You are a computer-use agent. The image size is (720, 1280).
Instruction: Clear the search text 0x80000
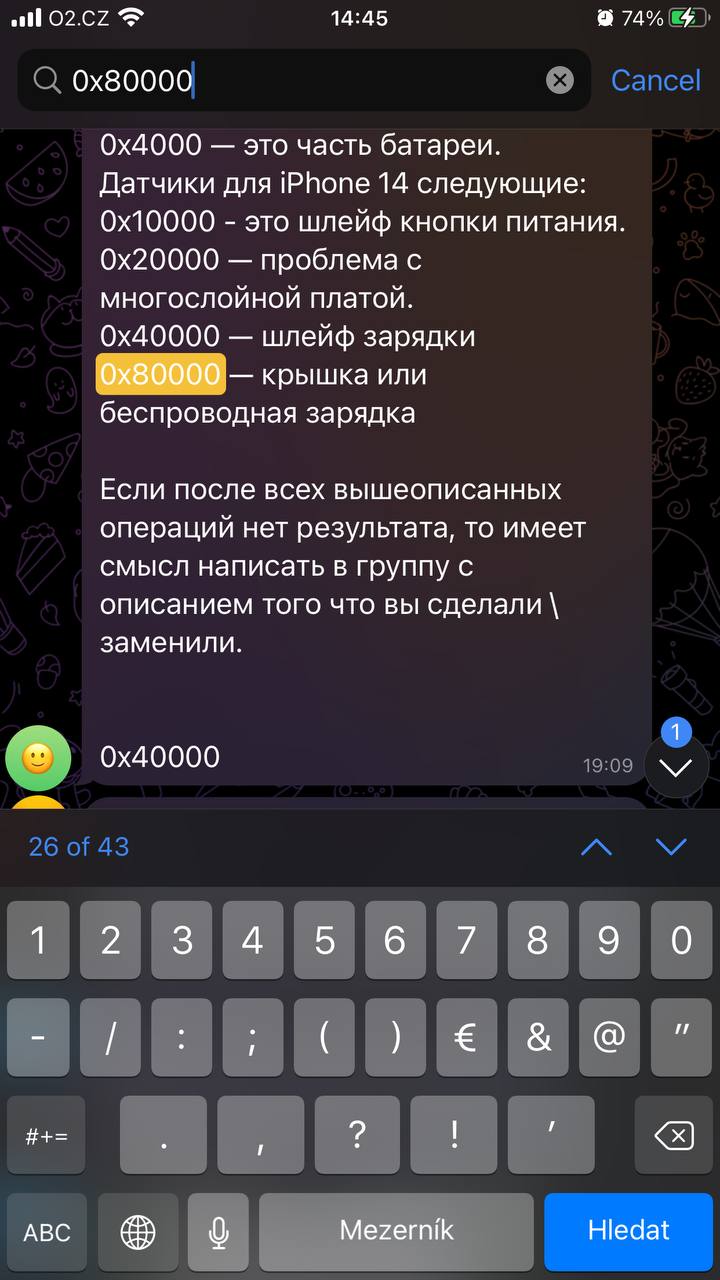(560, 81)
